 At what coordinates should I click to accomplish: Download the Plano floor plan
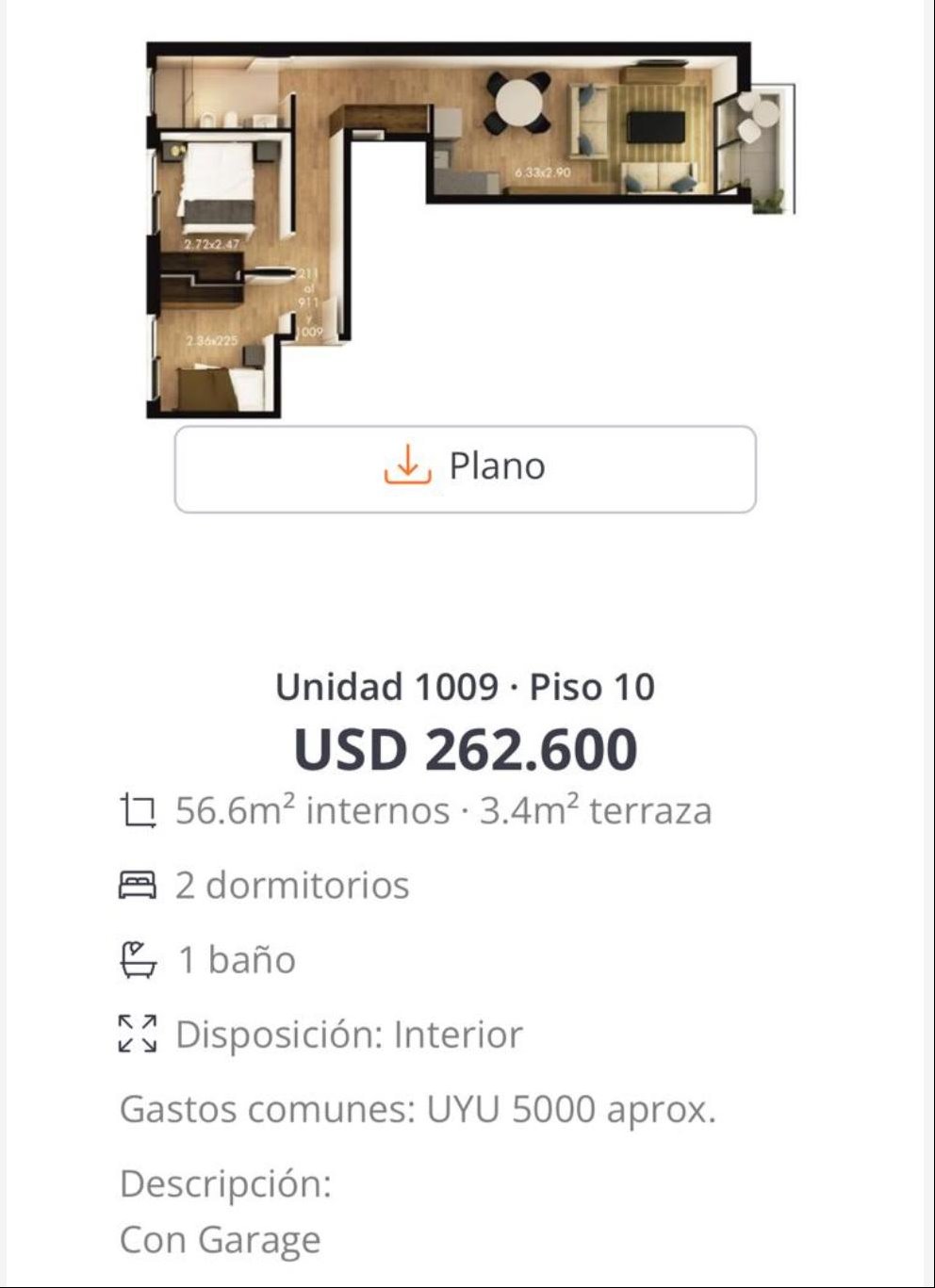click(465, 468)
